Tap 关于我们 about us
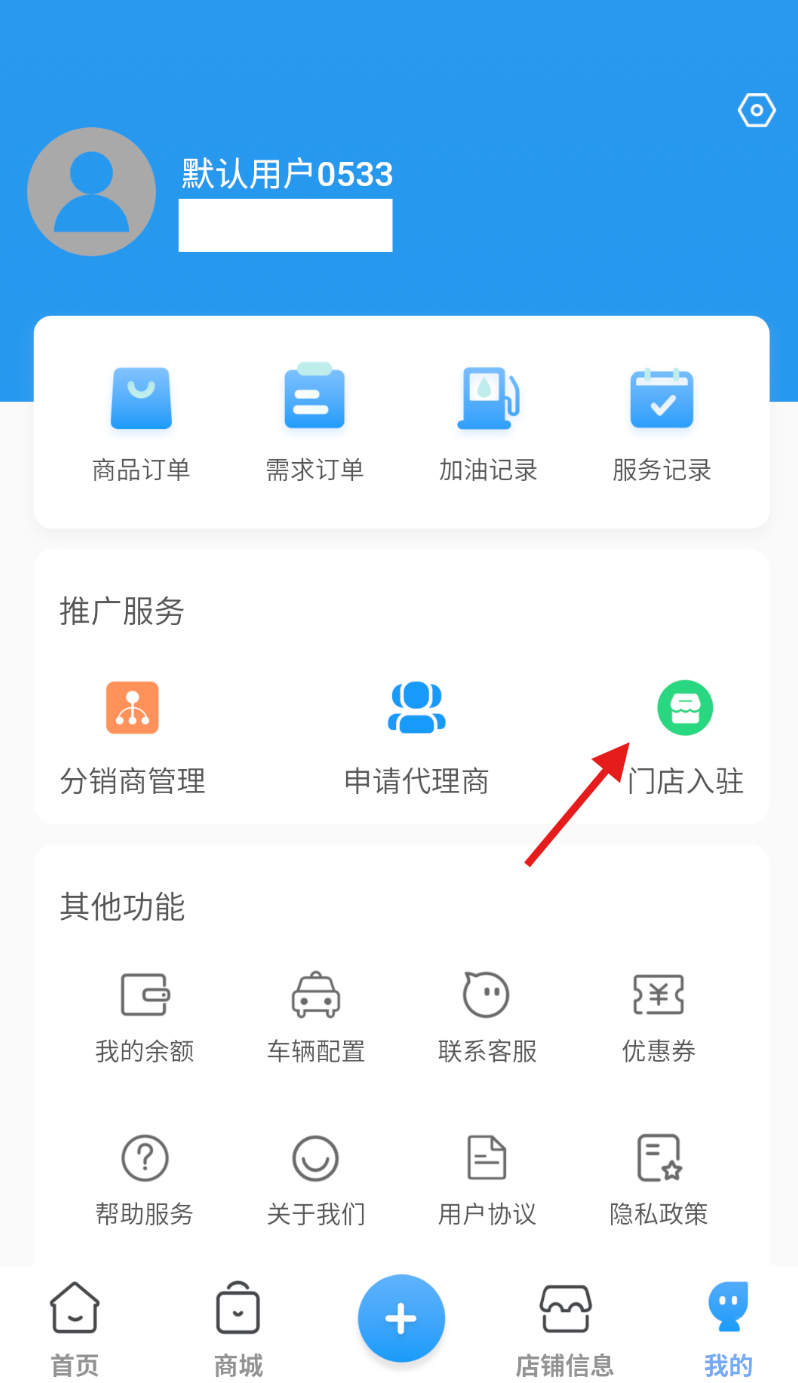Screen dimensions: 798x1383 tap(316, 1180)
